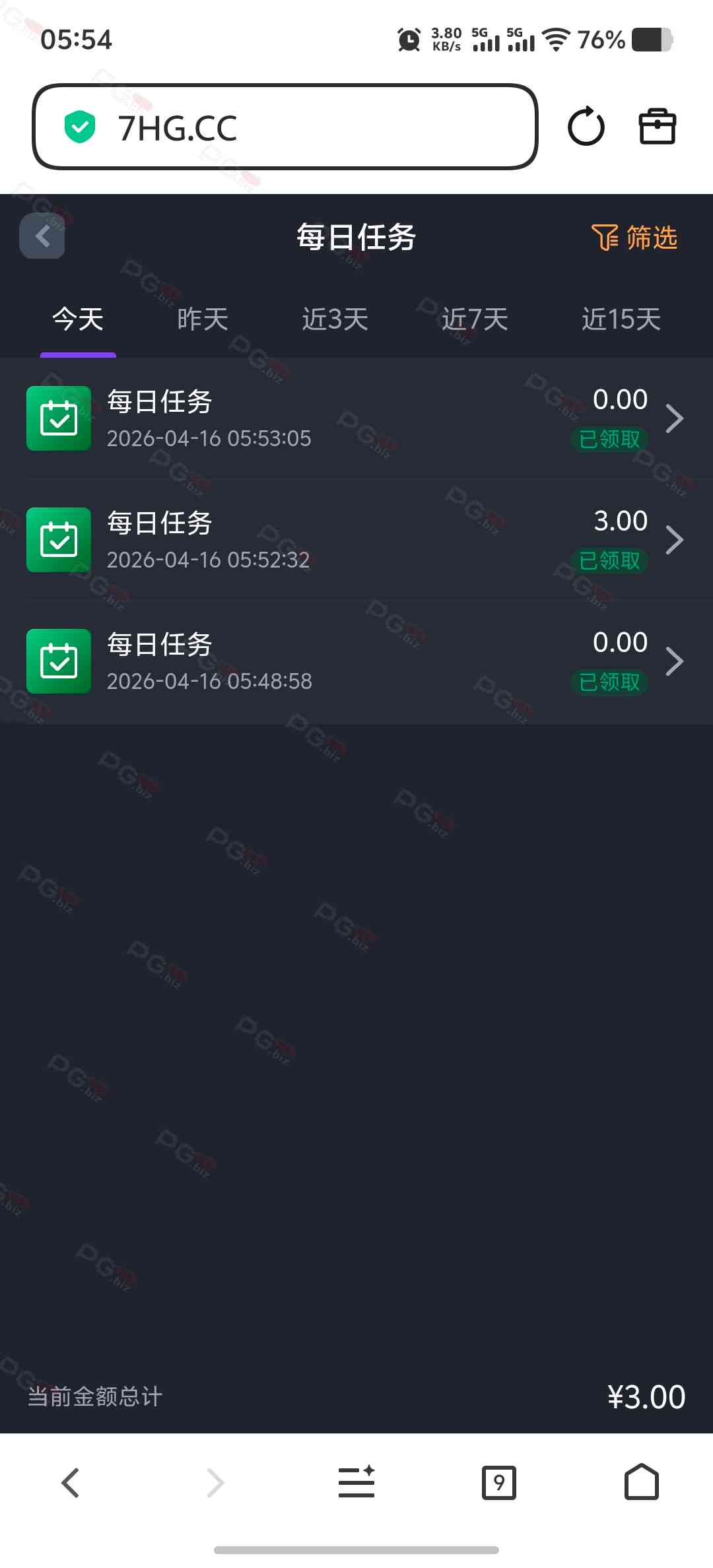This screenshot has width=713, height=1568.
Task: View the 9 open browser tabs
Action: [x=499, y=1483]
